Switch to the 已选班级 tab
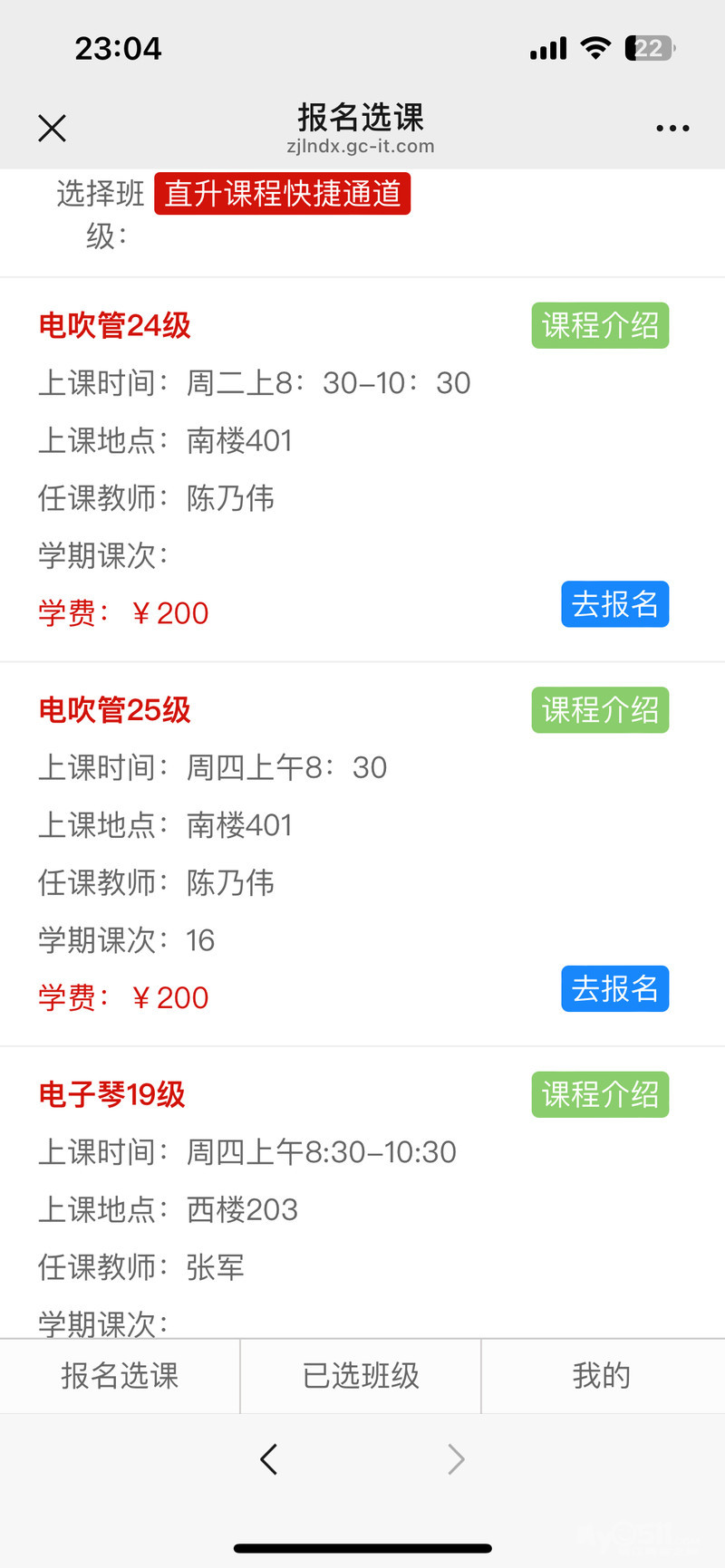 click(361, 1376)
